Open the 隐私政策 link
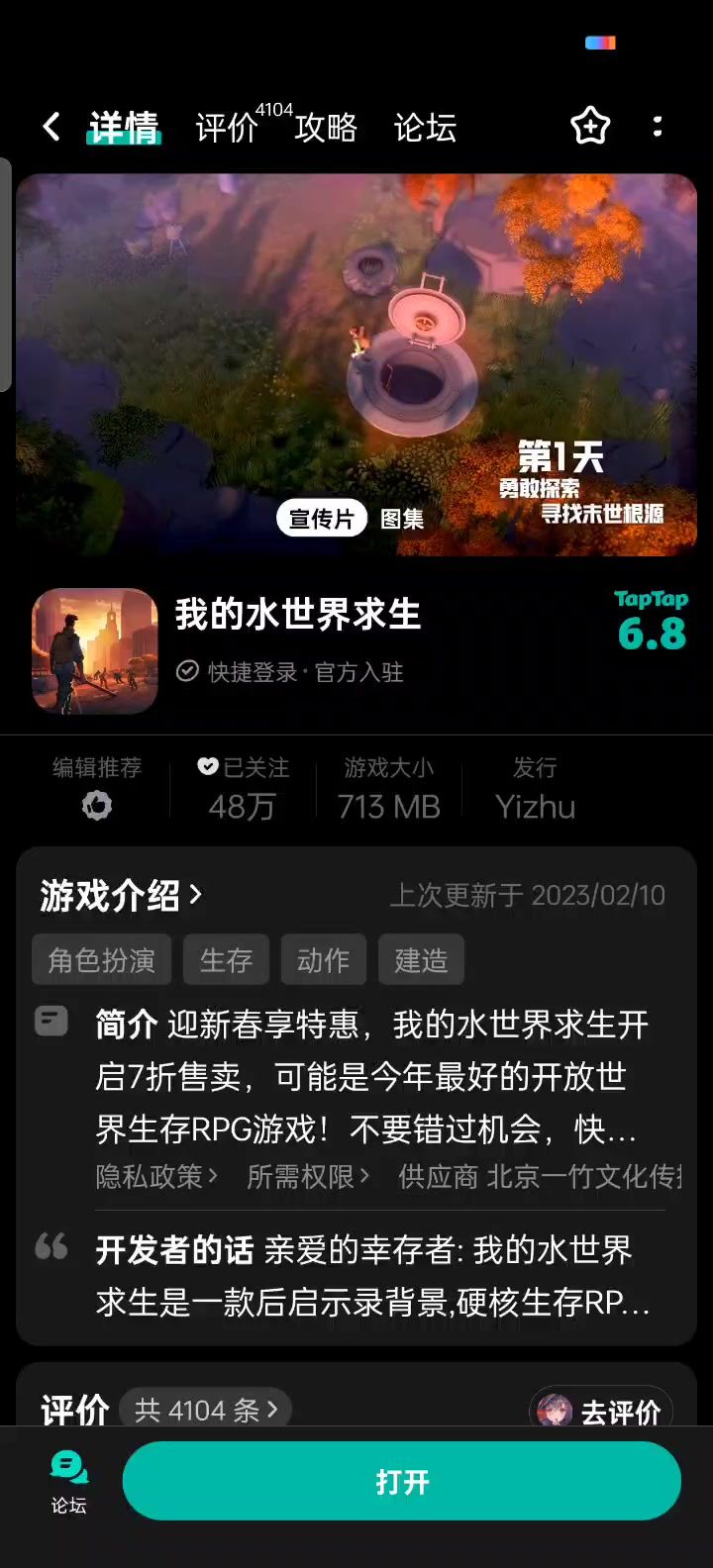 tap(155, 1176)
